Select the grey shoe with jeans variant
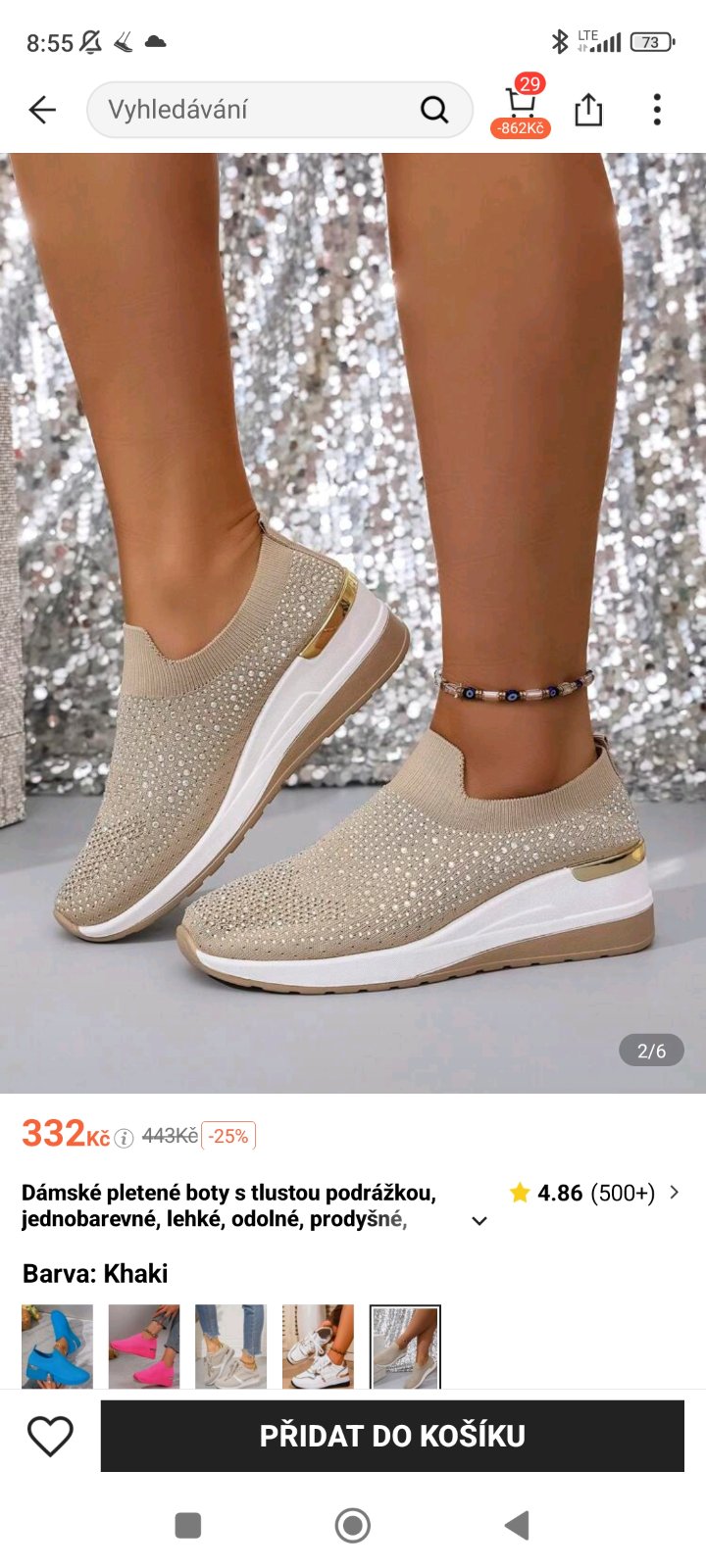The image size is (706, 1568). pyautogui.click(x=230, y=1346)
